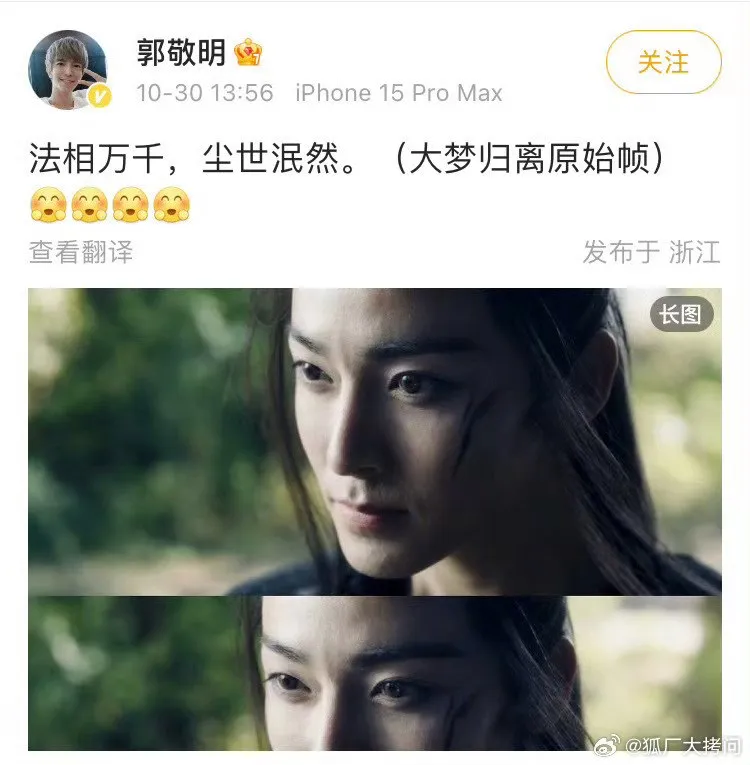Open 郭敬明's profile avatar
750x765 pixels.
click(68, 70)
